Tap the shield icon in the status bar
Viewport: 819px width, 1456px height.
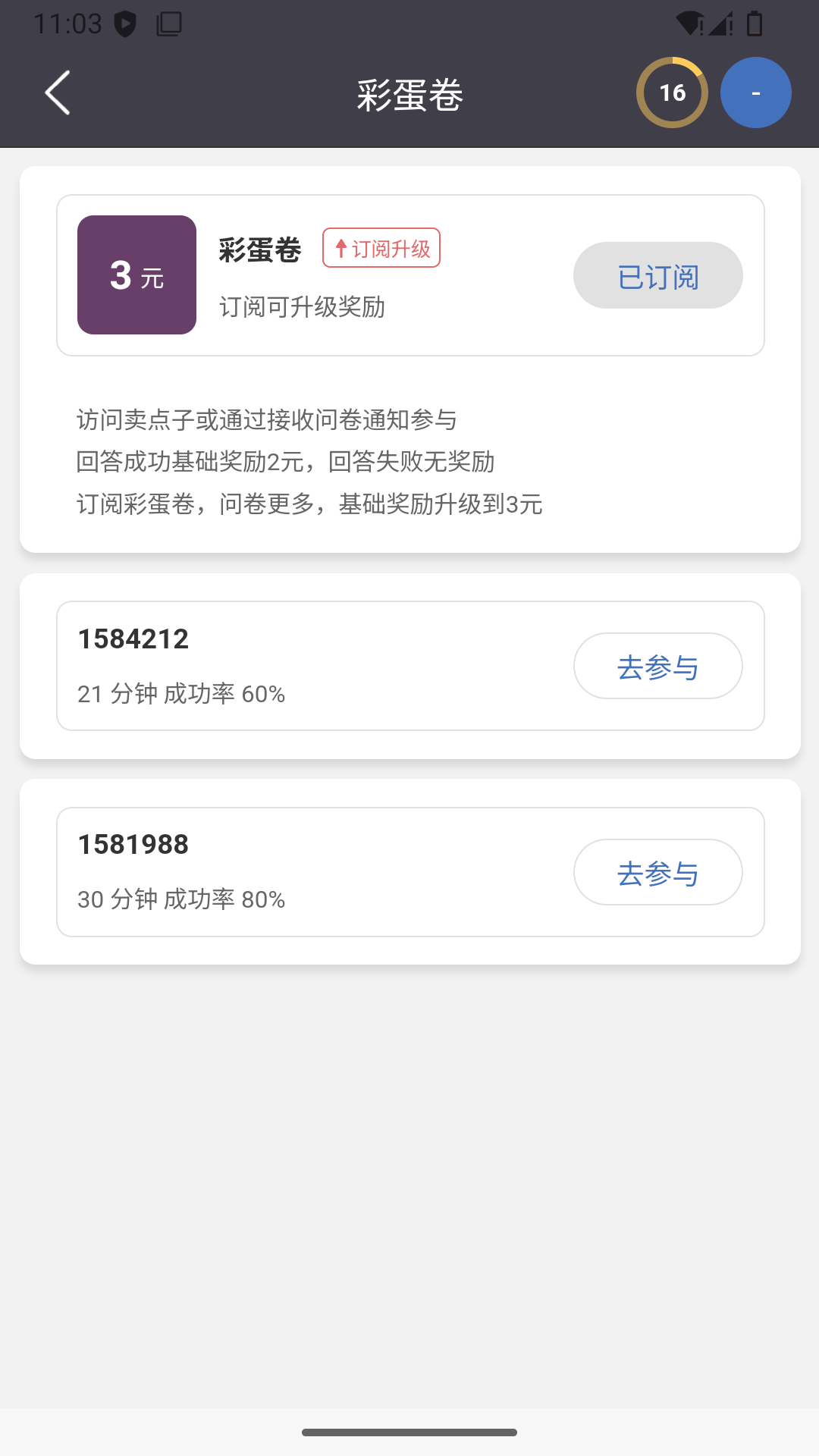(126, 23)
